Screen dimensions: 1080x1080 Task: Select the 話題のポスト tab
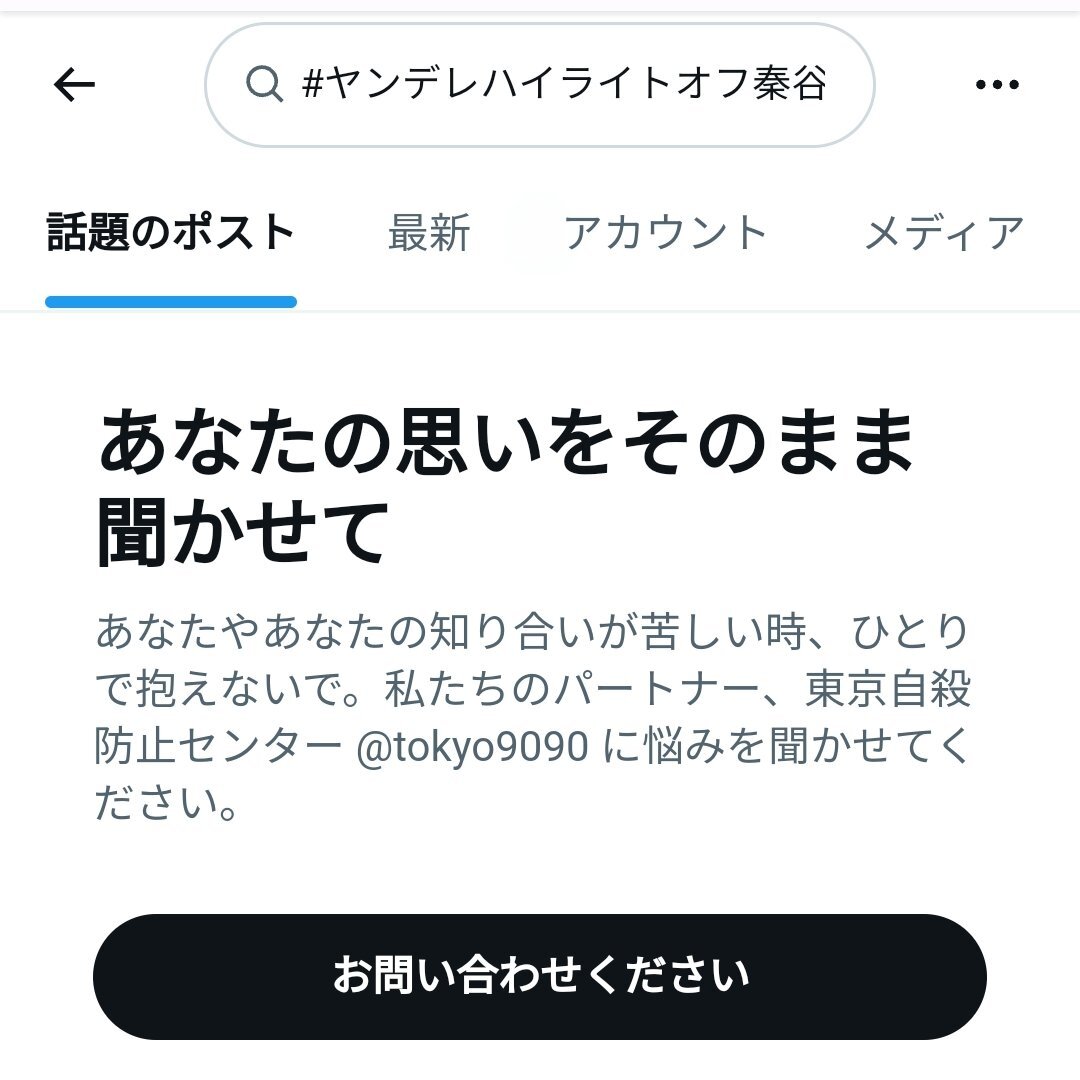(x=171, y=233)
